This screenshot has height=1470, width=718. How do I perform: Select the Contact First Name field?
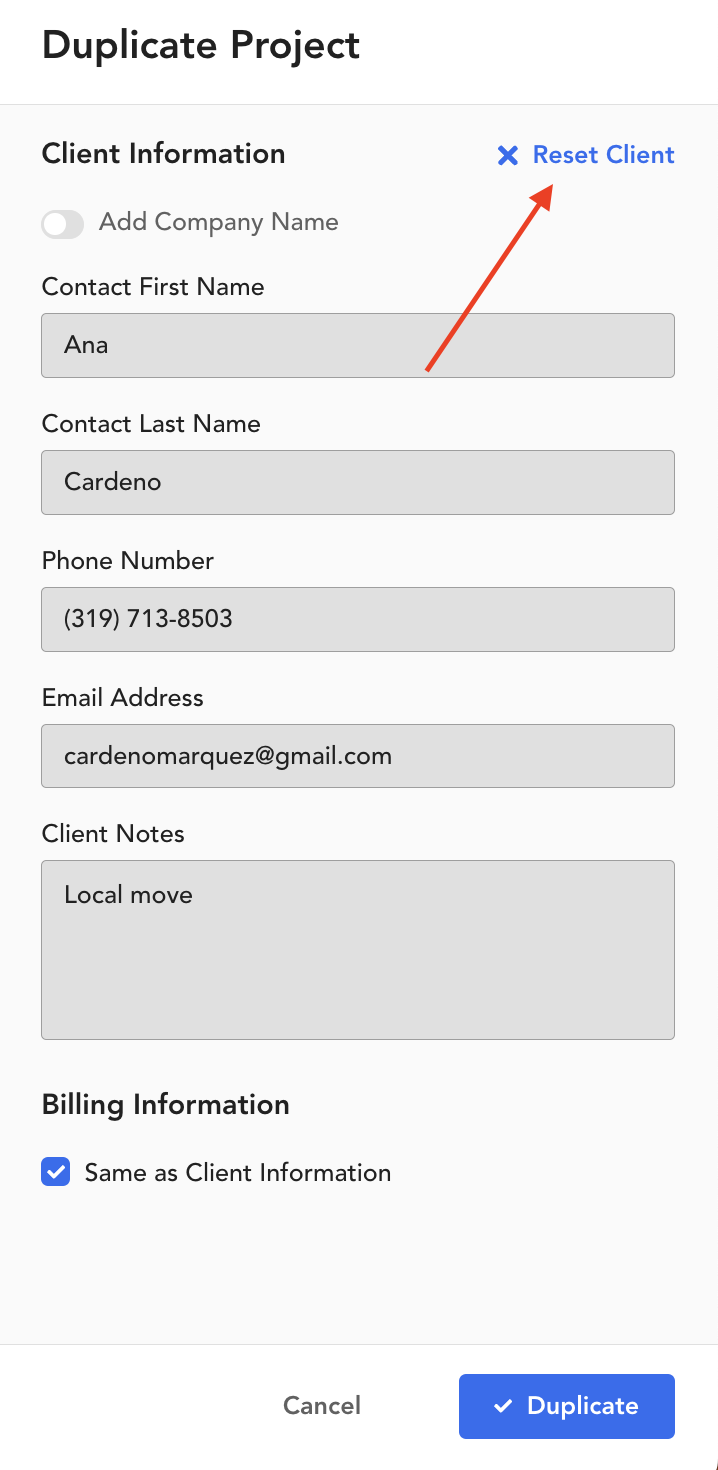[358, 345]
